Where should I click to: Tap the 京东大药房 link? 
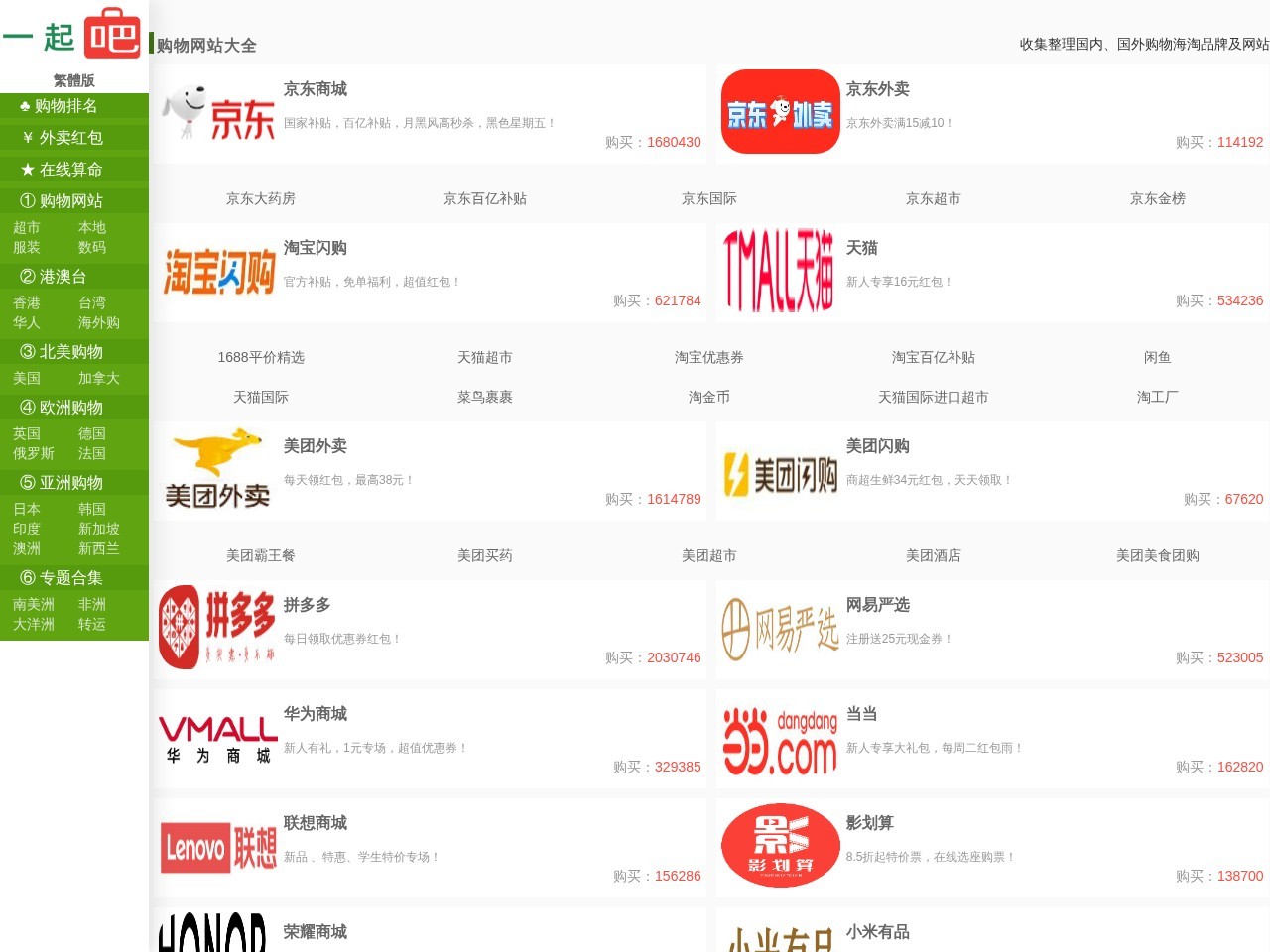coord(260,198)
